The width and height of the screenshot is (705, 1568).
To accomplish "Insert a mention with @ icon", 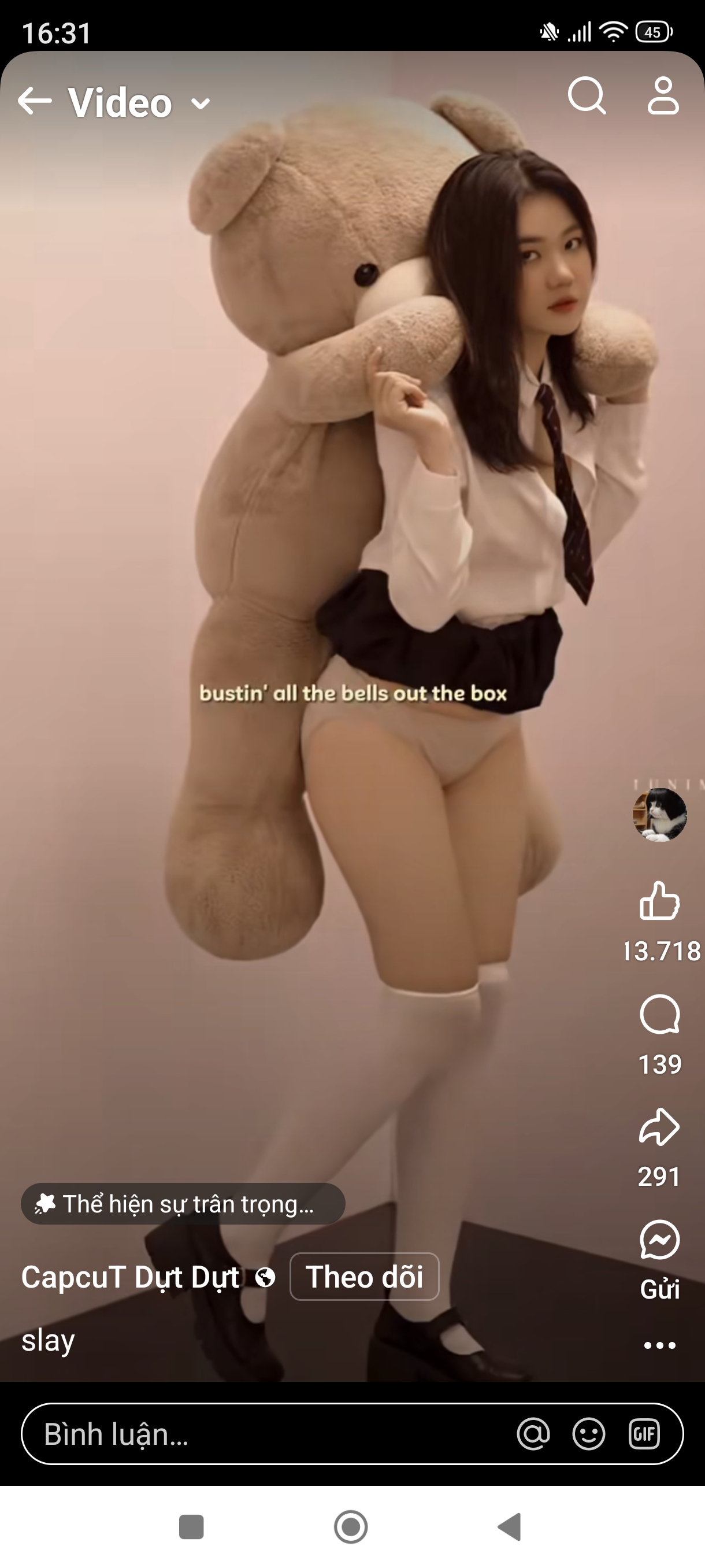I will (533, 1433).
